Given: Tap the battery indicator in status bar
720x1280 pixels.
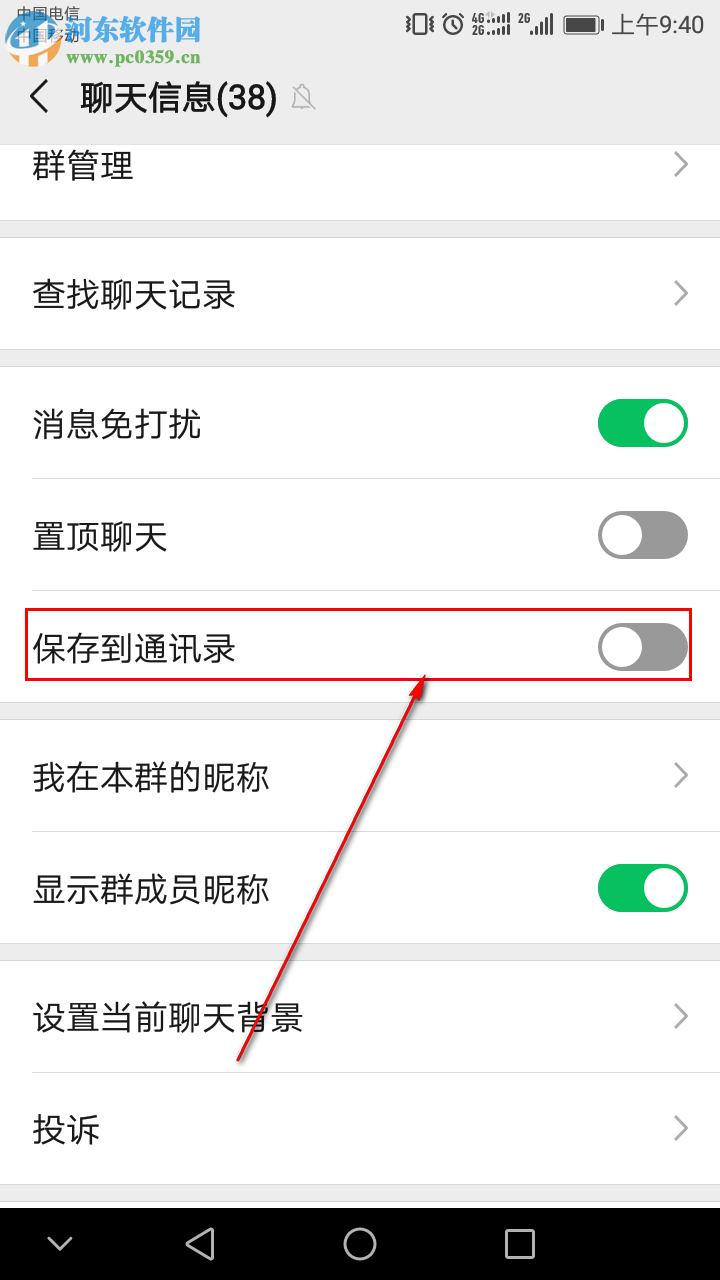Looking at the screenshot, I should pos(583,23).
